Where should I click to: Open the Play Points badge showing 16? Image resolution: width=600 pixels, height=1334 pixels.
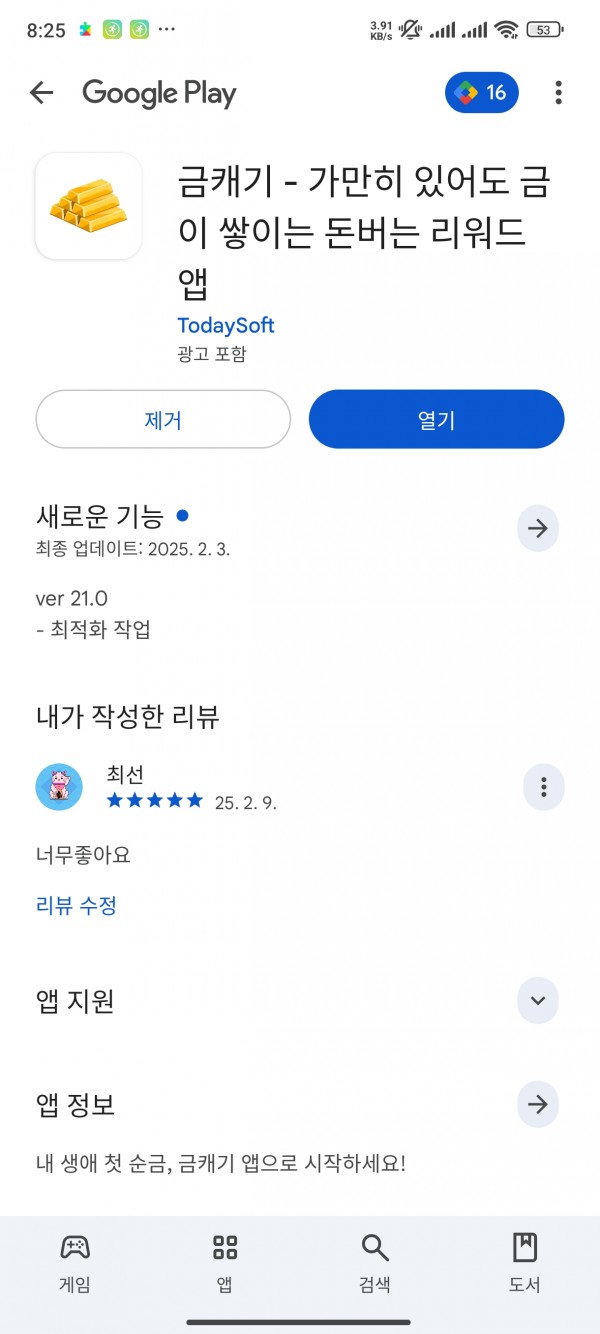pyautogui.click(x=482, y=93)
